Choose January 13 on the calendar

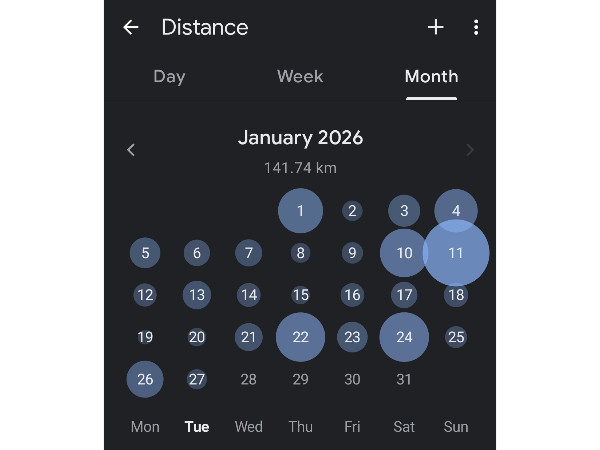pos(197,295)
